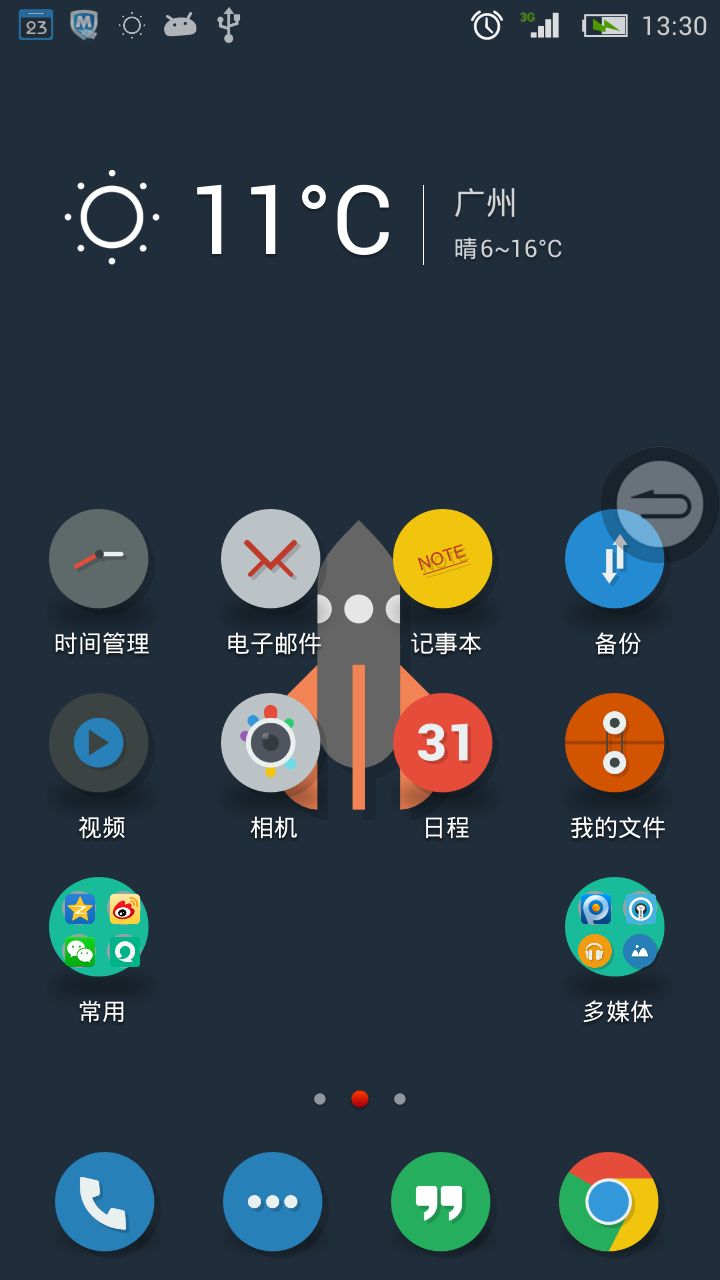The image size is (720, 1280).
Task: Jump to the third home screen page dot
Action: [x=400, y=1099]
